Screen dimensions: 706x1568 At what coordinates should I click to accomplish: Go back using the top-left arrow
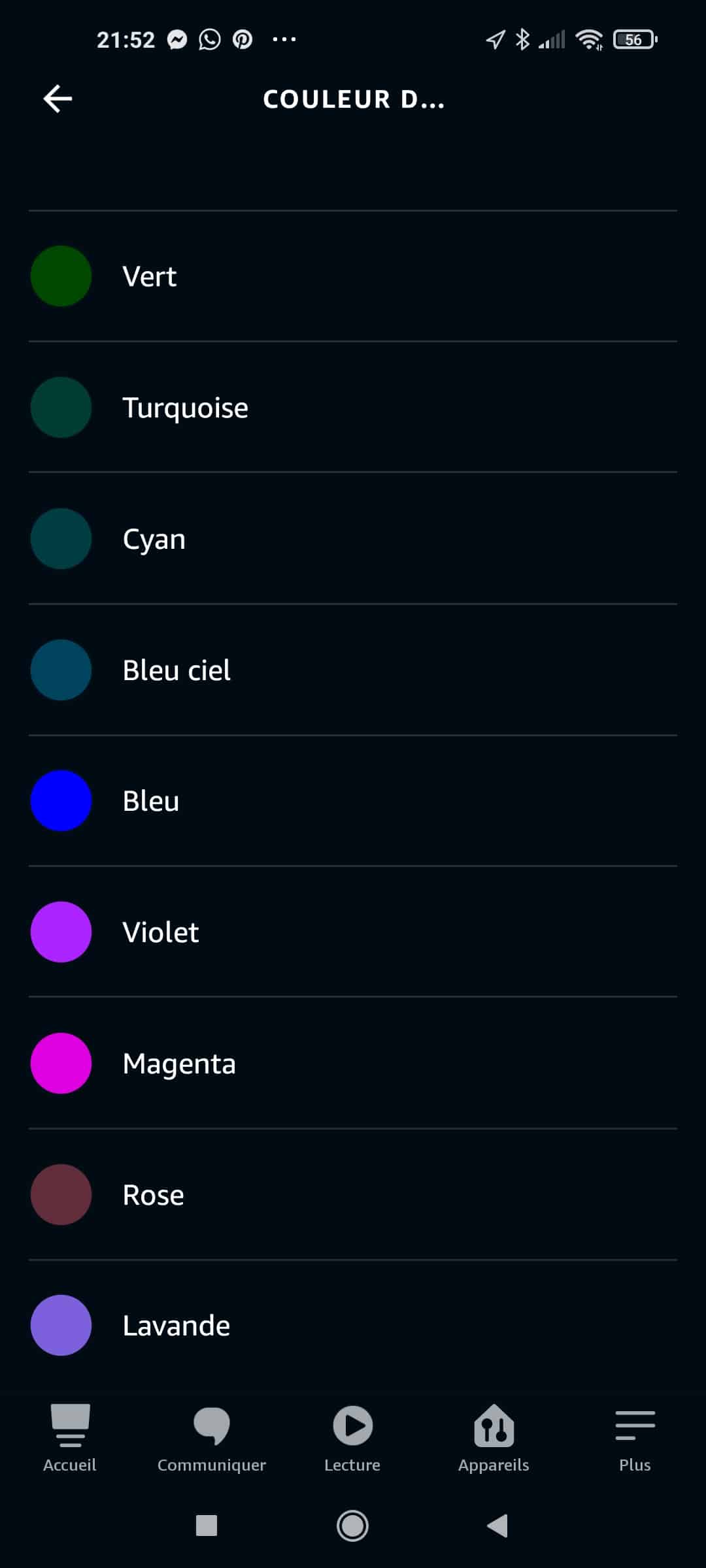coord(58,99)
